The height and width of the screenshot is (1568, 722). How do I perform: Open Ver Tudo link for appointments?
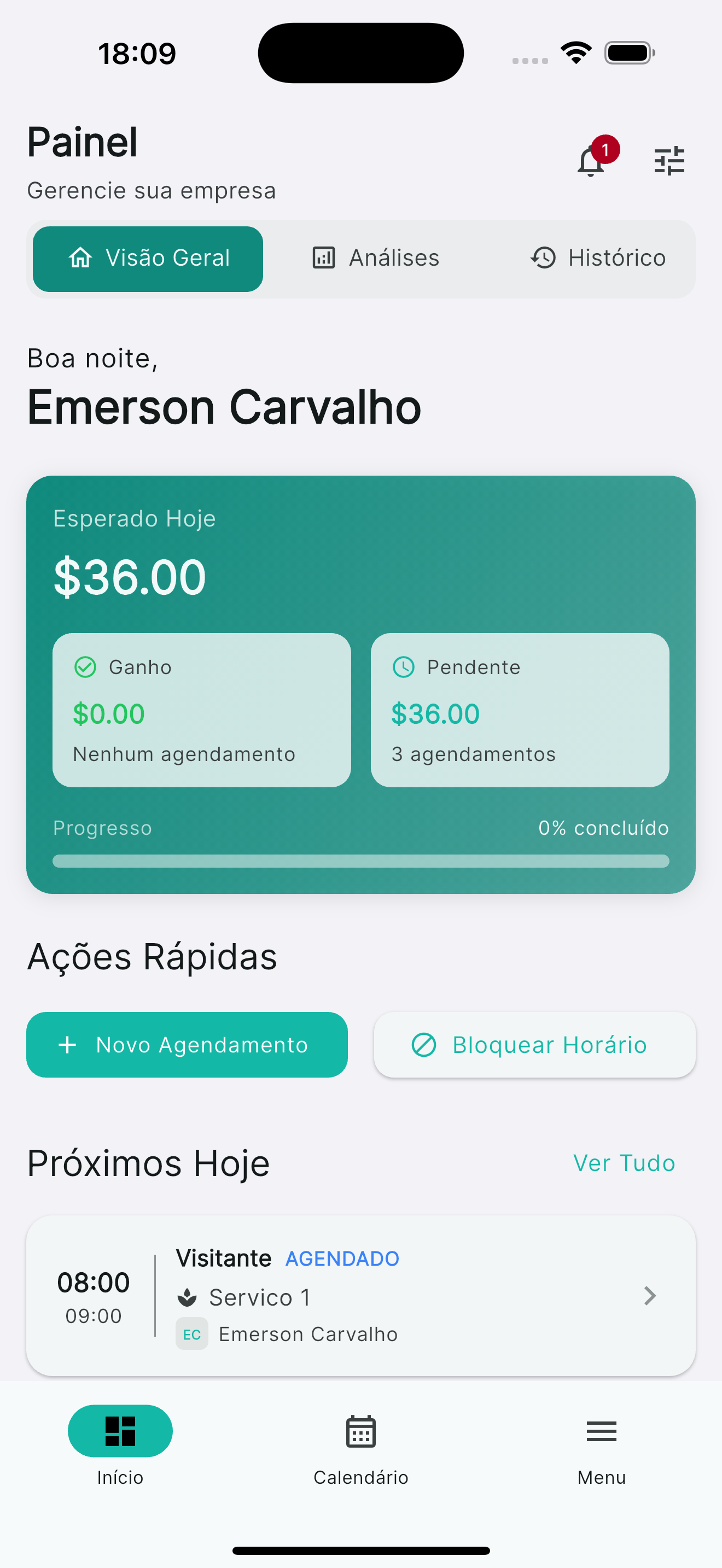point(624,1163)
